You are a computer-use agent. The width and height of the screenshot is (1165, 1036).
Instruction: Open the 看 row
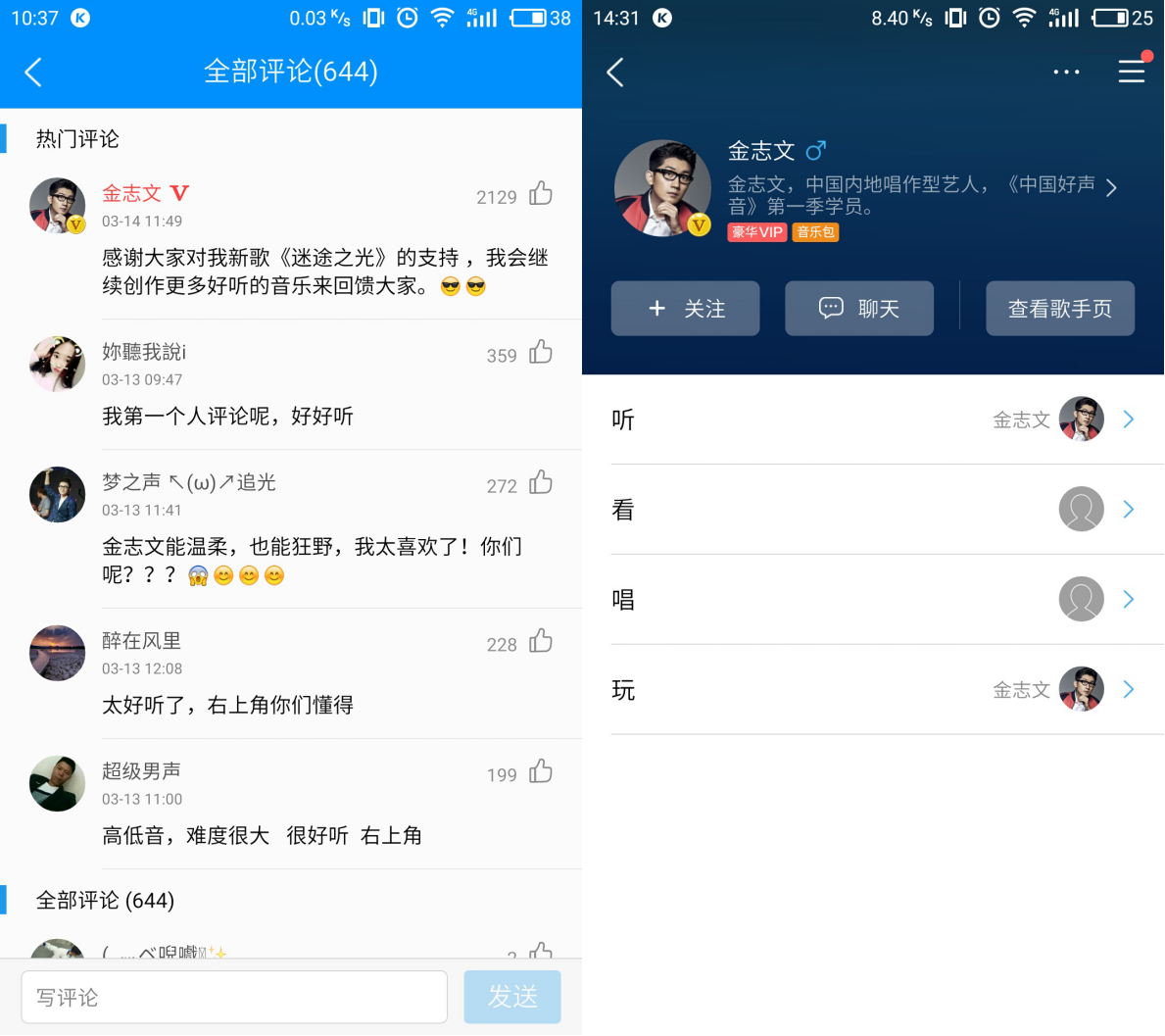872,510
